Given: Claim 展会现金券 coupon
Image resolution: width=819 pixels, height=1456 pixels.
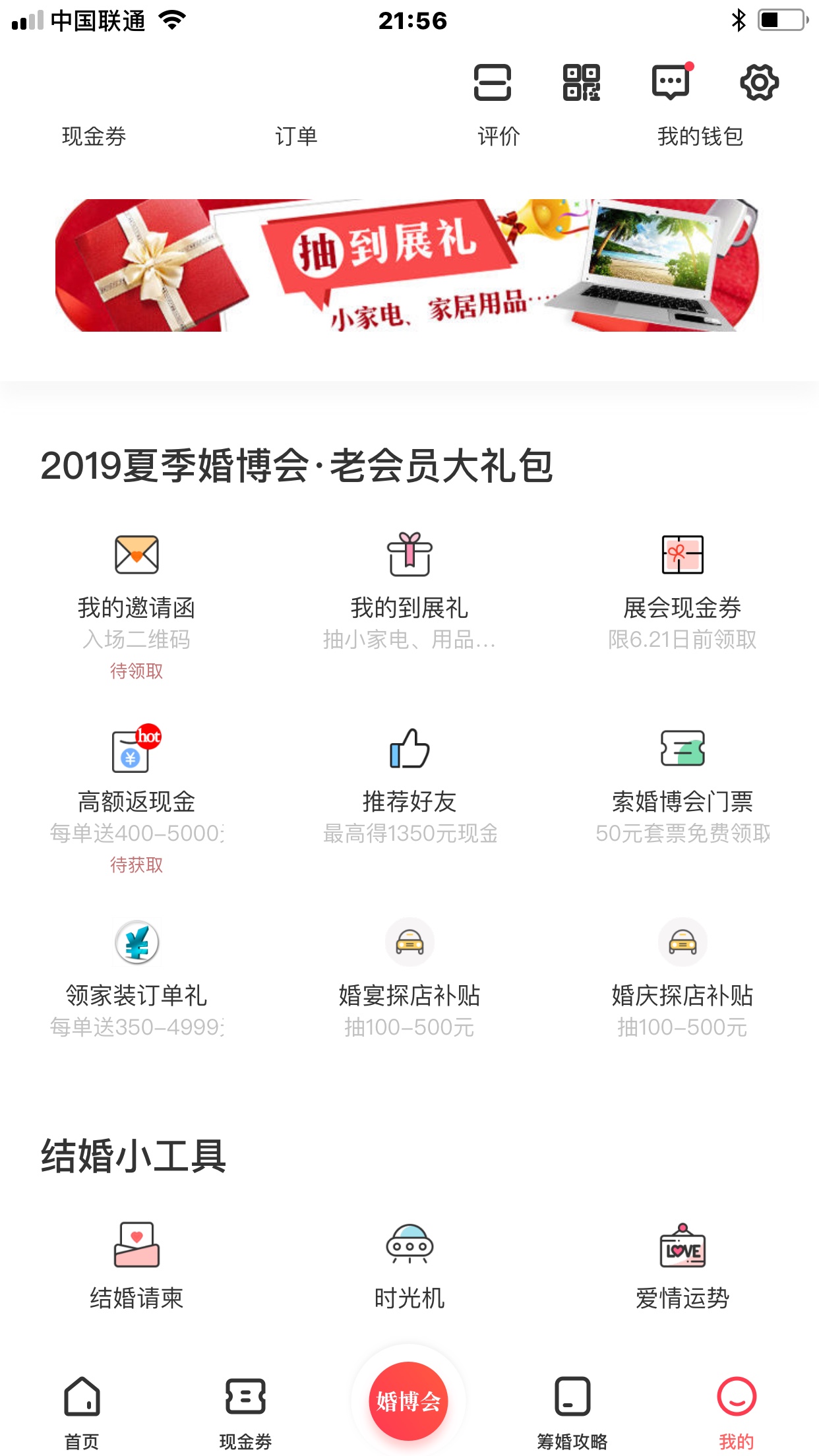Looking at the screenshot, I should click(682, 593).
